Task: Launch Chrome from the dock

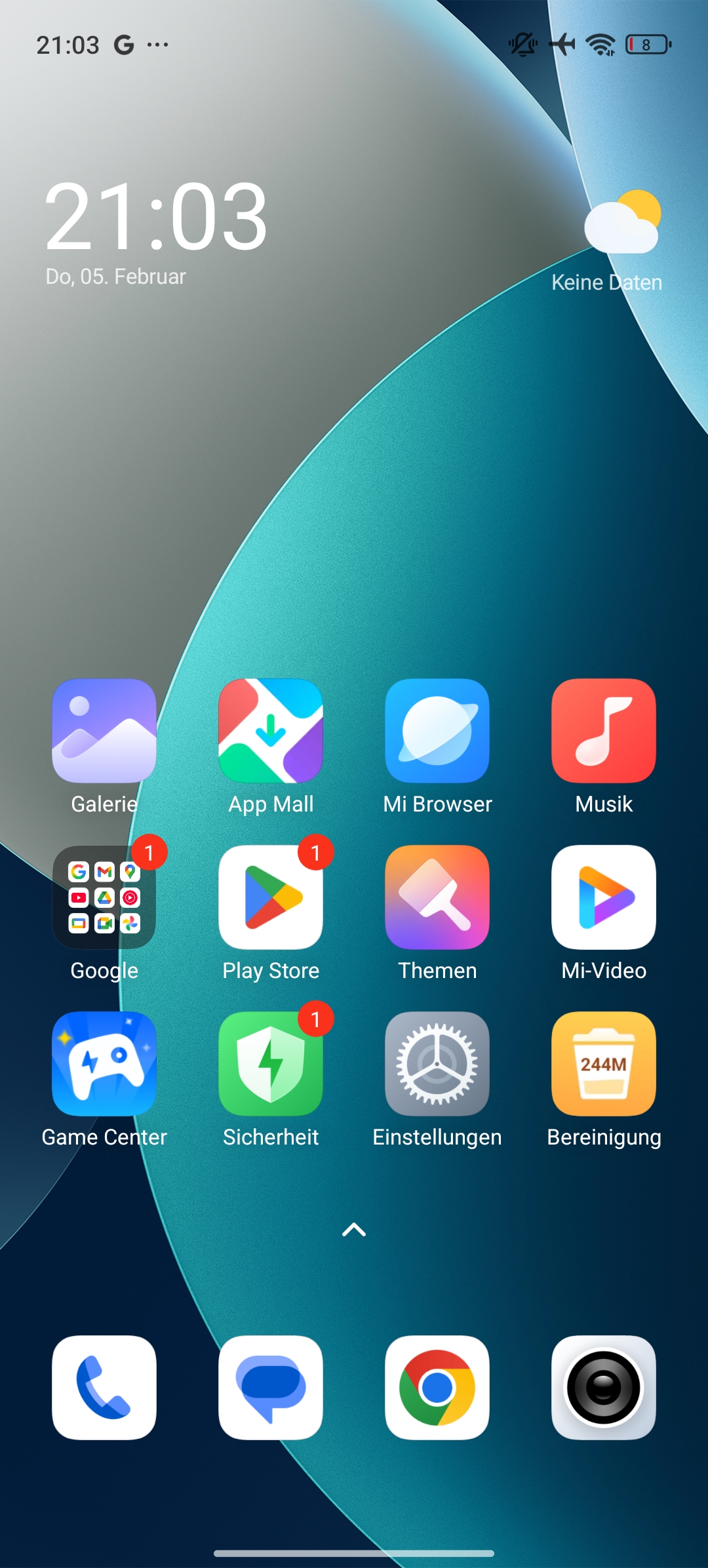Action: click(437, 1388)
